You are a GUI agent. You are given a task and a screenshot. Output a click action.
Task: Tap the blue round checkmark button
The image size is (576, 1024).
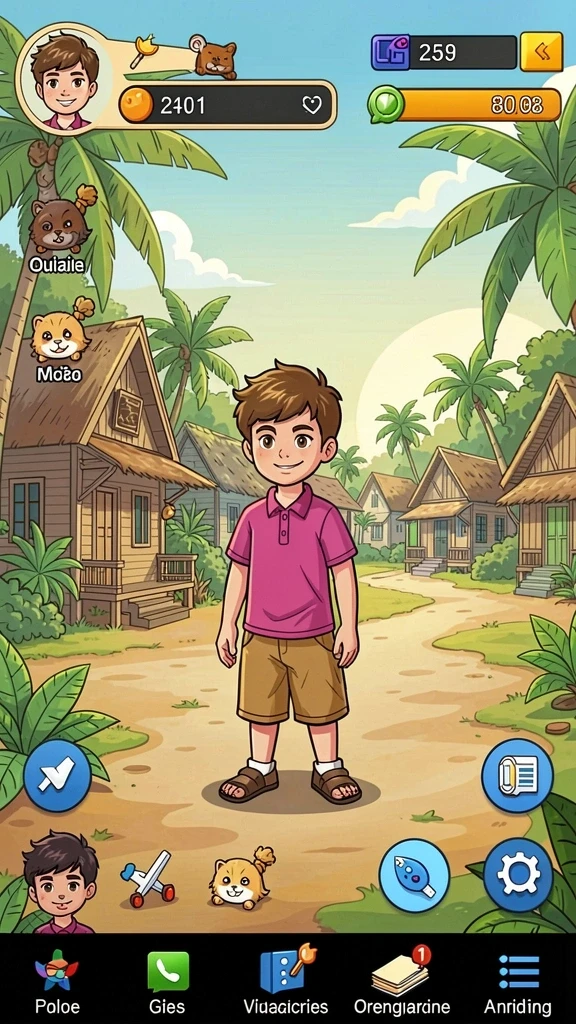tap(57, 776)
